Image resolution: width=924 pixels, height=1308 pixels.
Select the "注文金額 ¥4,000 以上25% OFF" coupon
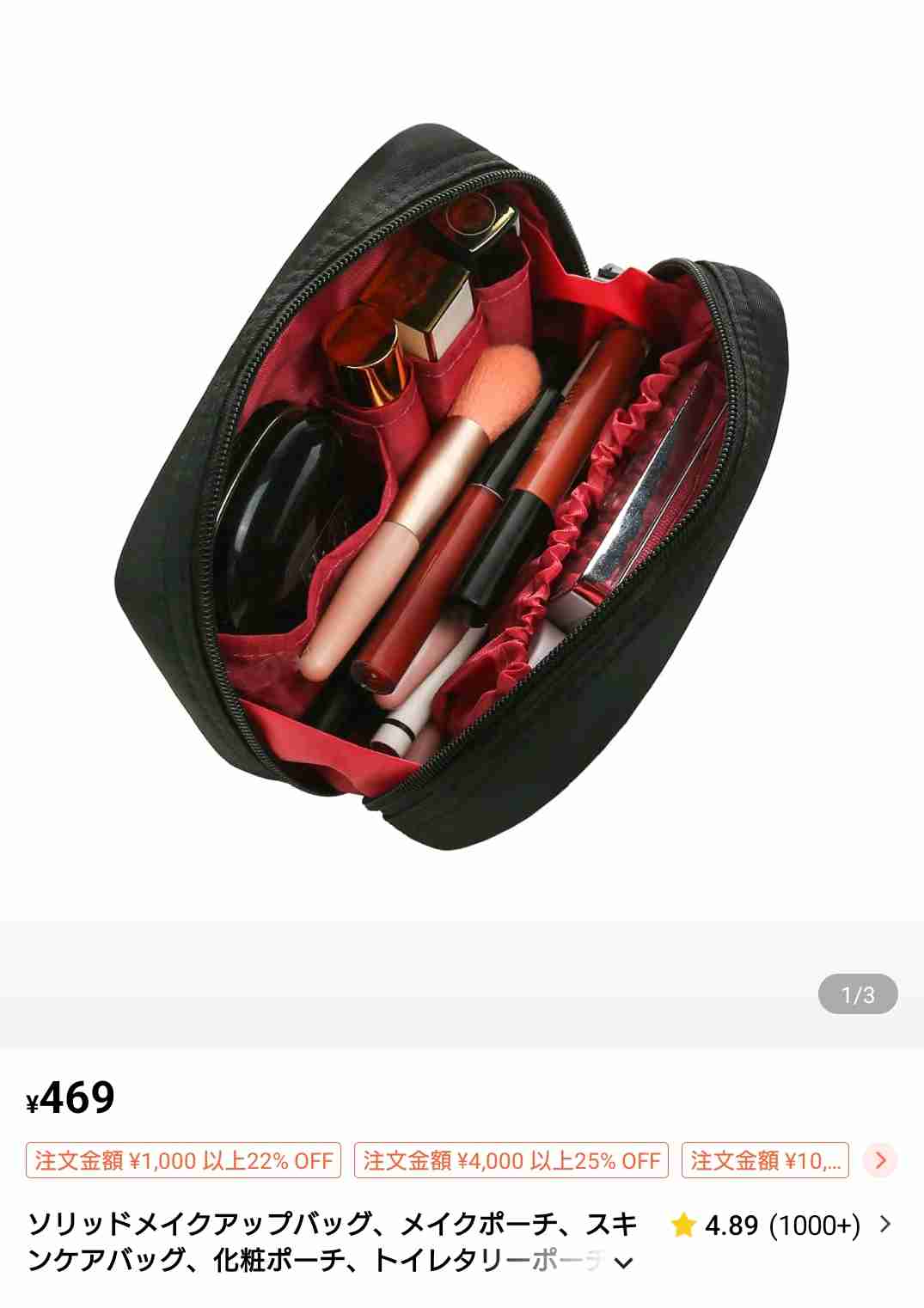point(511,1161)
